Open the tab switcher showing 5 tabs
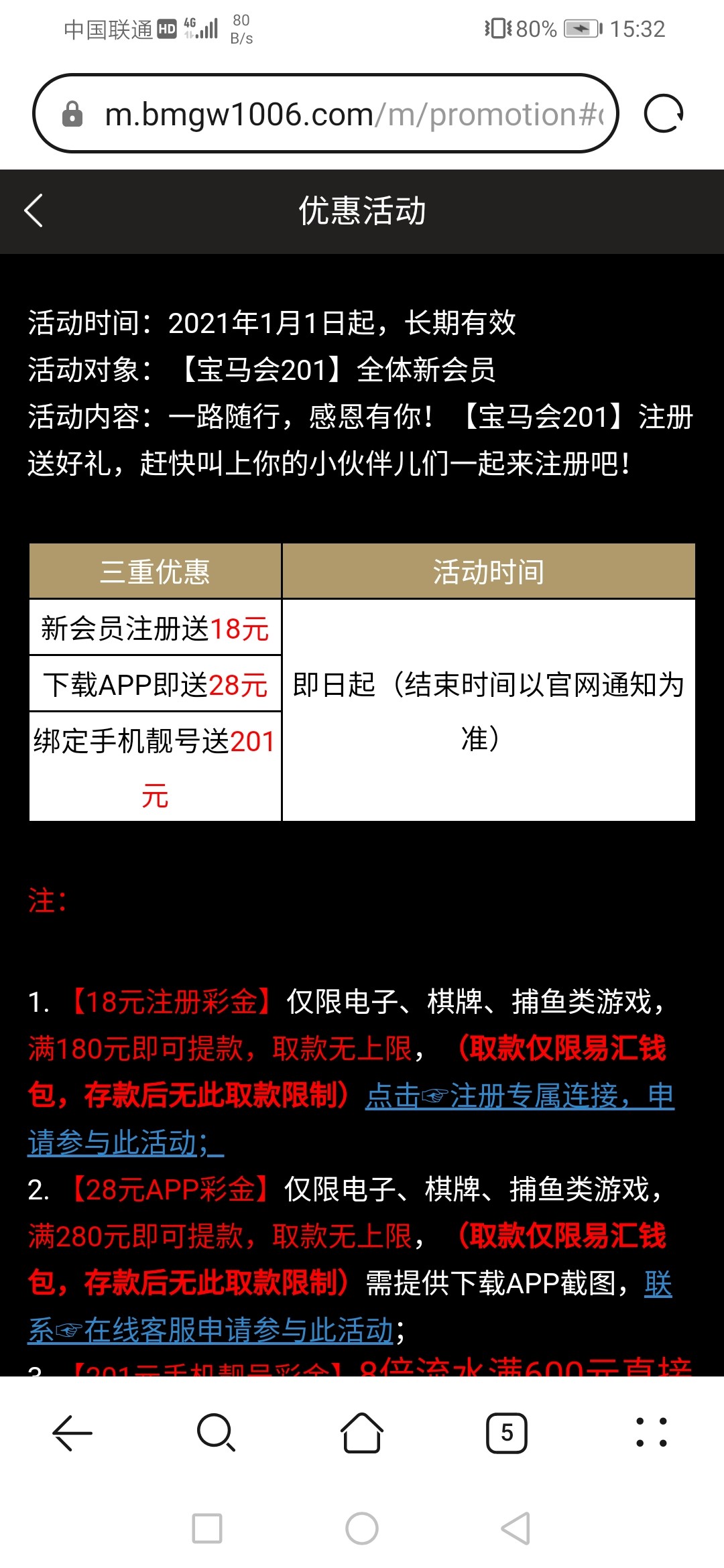The image size is (724, 1568). click(507, 1433)
